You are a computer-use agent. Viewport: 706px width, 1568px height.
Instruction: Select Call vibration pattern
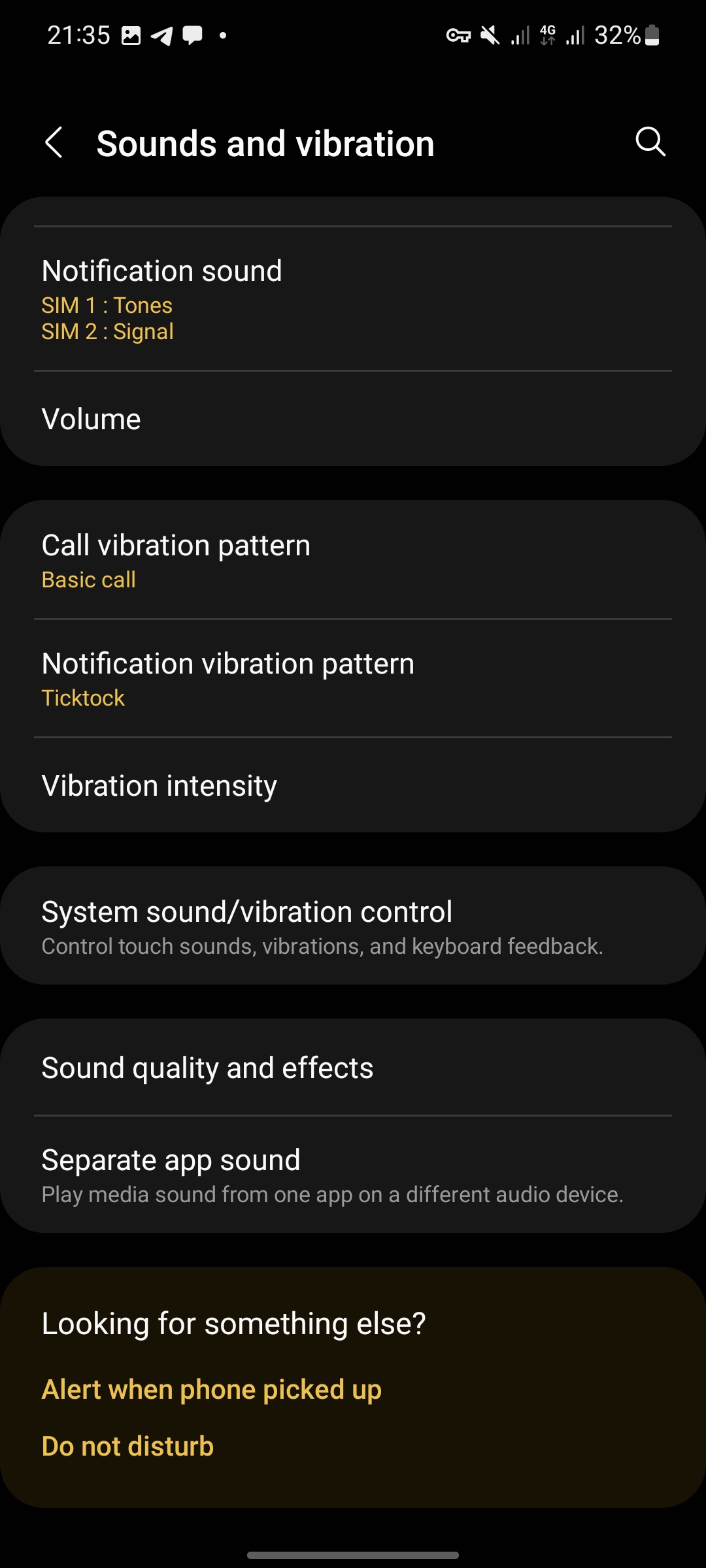(353, 561)
